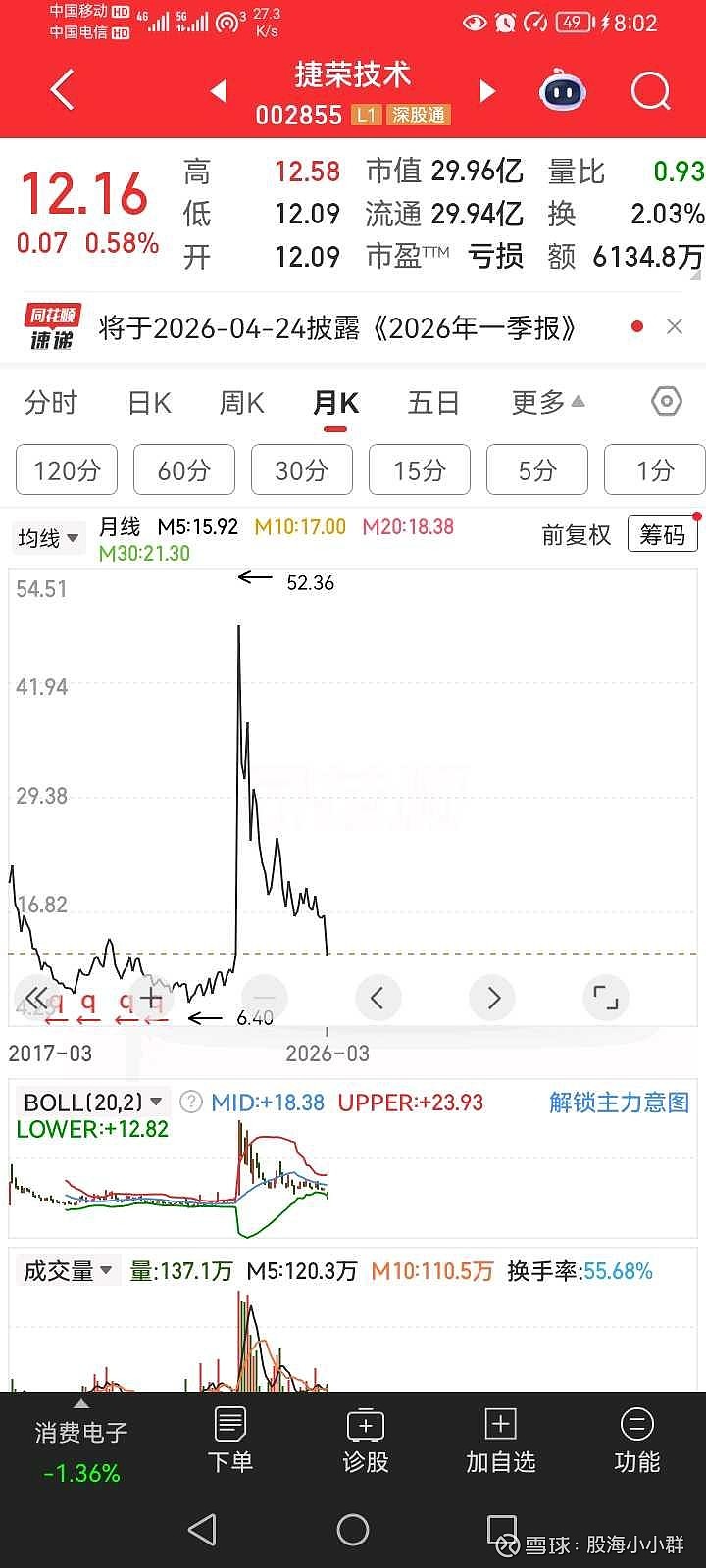Switch to the 分时 chart tab
Screen dimensions: 706x1568
(50, 403)
